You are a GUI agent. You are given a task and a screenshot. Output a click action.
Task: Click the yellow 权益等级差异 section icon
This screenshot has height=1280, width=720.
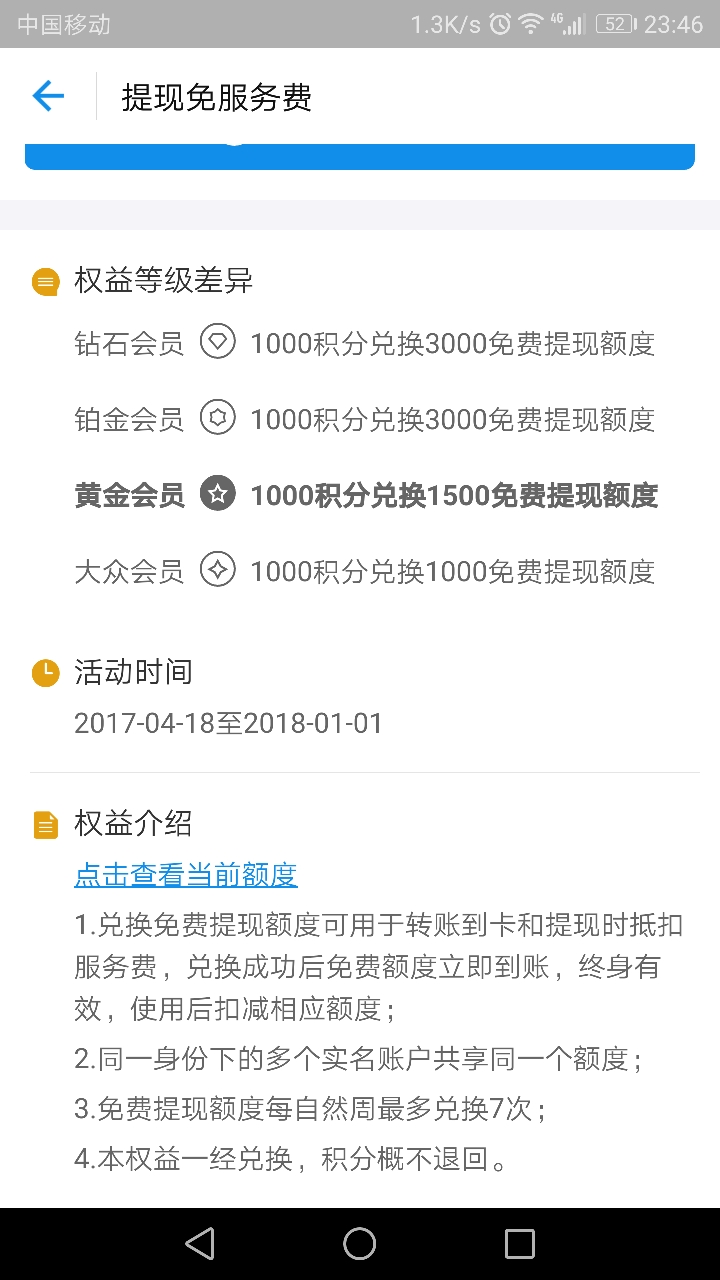[45, 281]
